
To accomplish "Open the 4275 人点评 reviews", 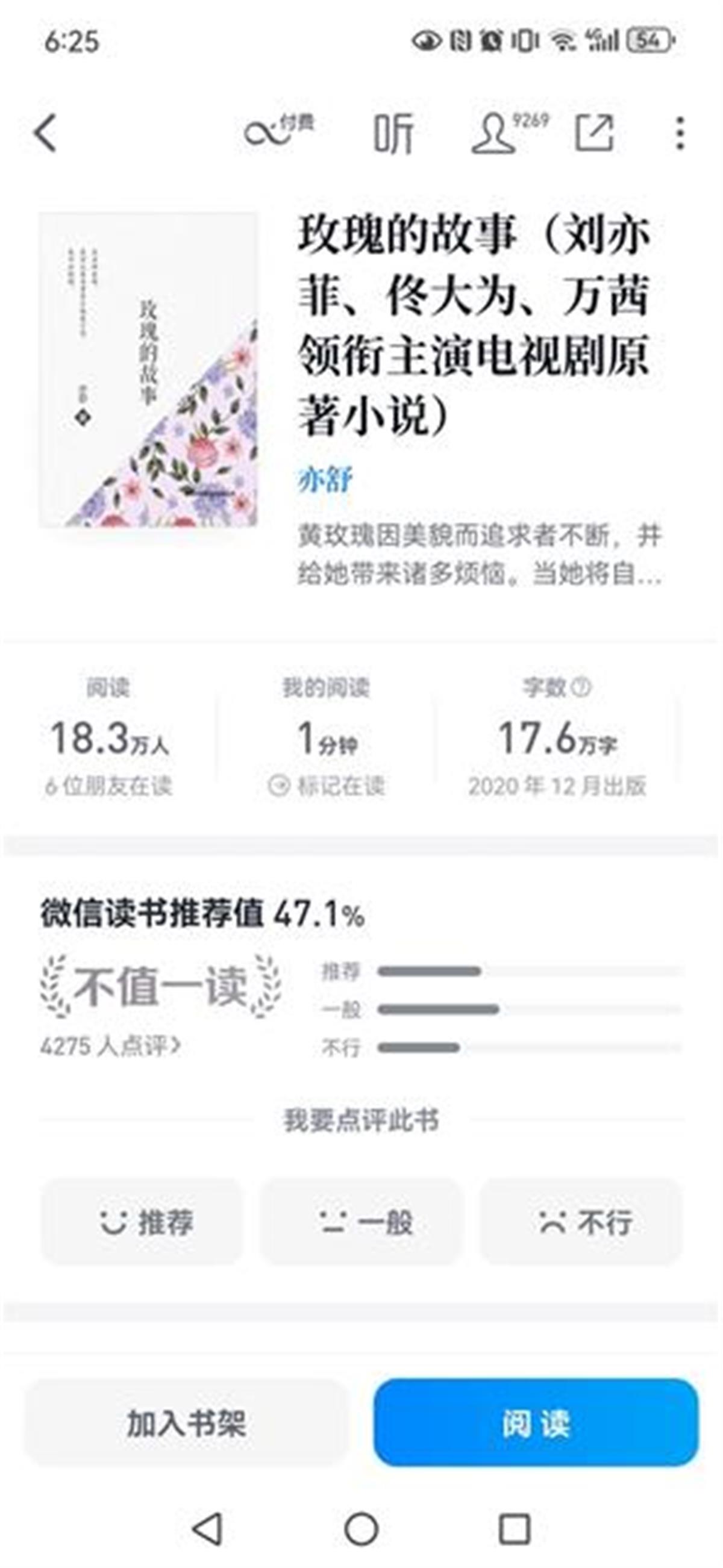I will pos(110,1046).
